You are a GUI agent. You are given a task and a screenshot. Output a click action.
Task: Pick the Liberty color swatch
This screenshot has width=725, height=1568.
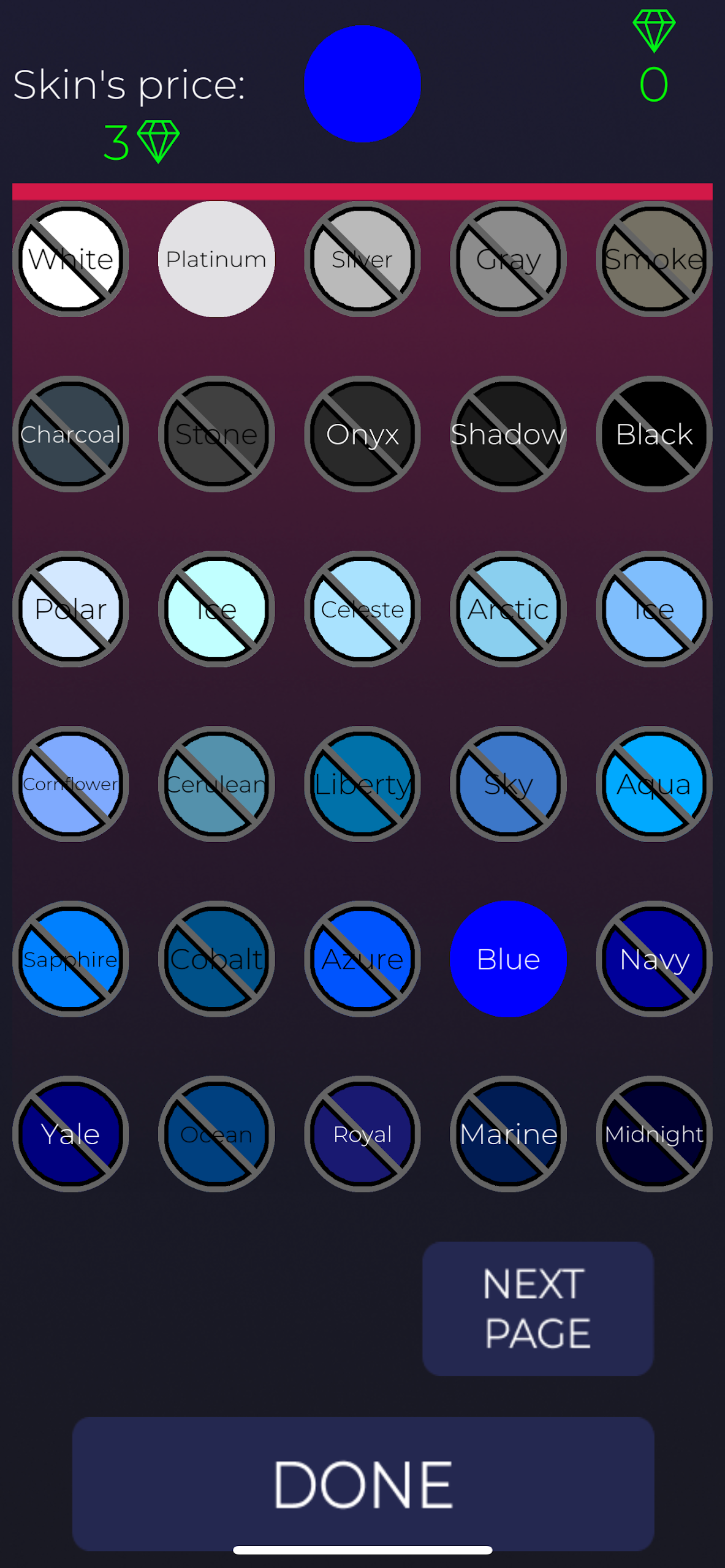(362, 784)
